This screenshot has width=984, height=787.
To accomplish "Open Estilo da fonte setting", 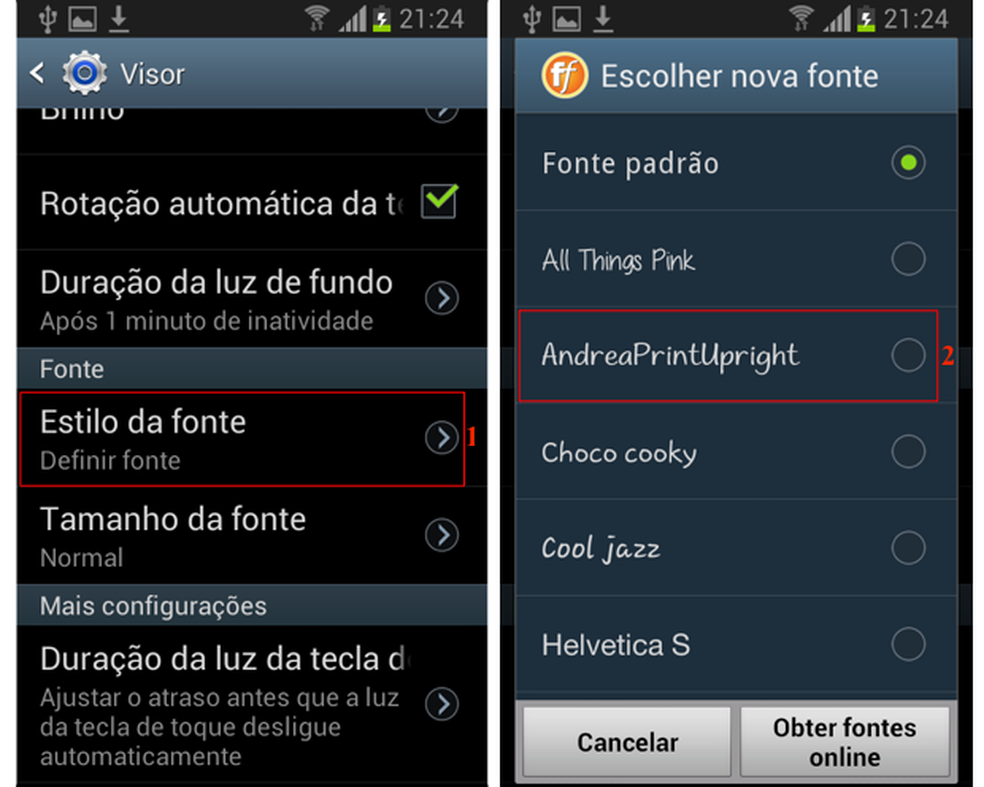I will [240, 439].
